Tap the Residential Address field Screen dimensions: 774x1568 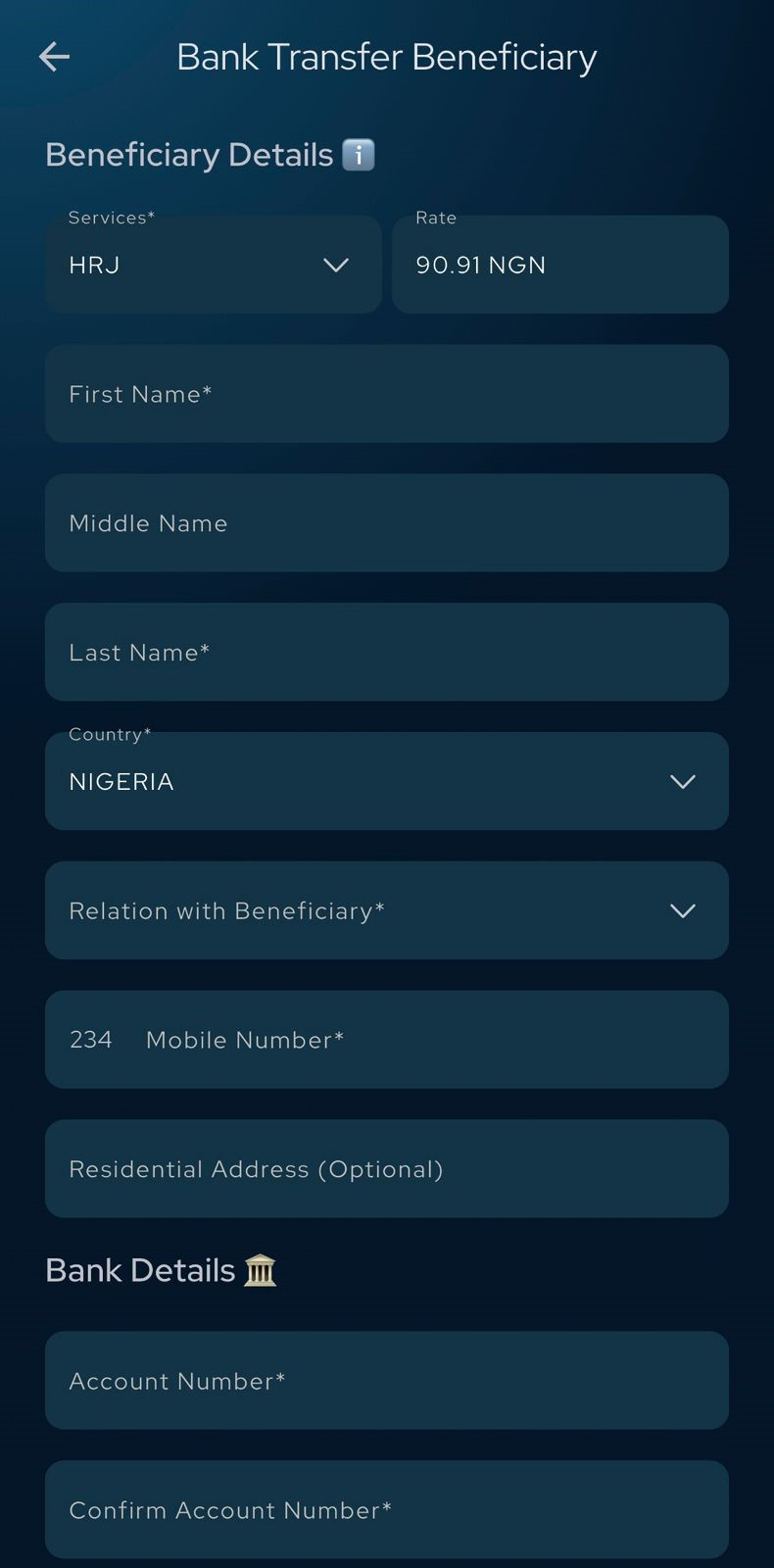pos(386,1169)
